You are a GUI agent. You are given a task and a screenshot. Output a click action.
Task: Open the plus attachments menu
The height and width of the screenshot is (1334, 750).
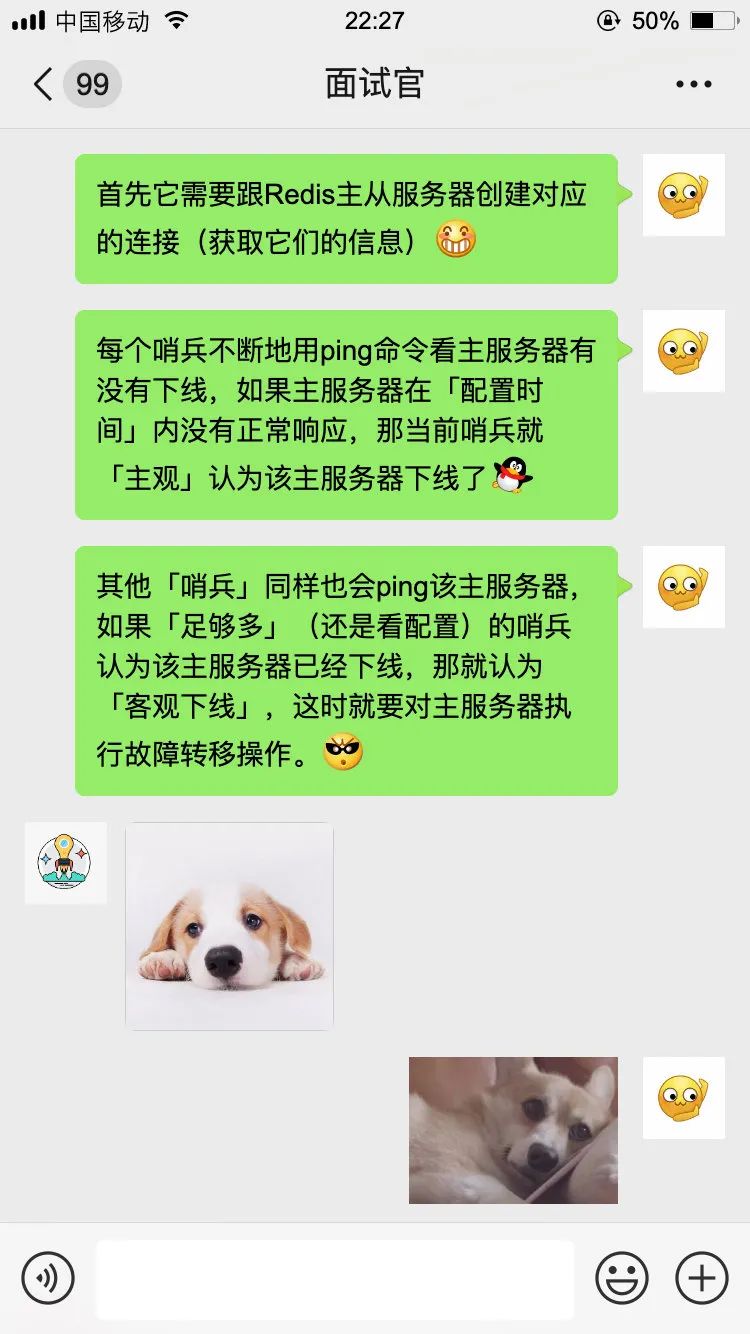pyautogui.click(x=701, y=1278)
